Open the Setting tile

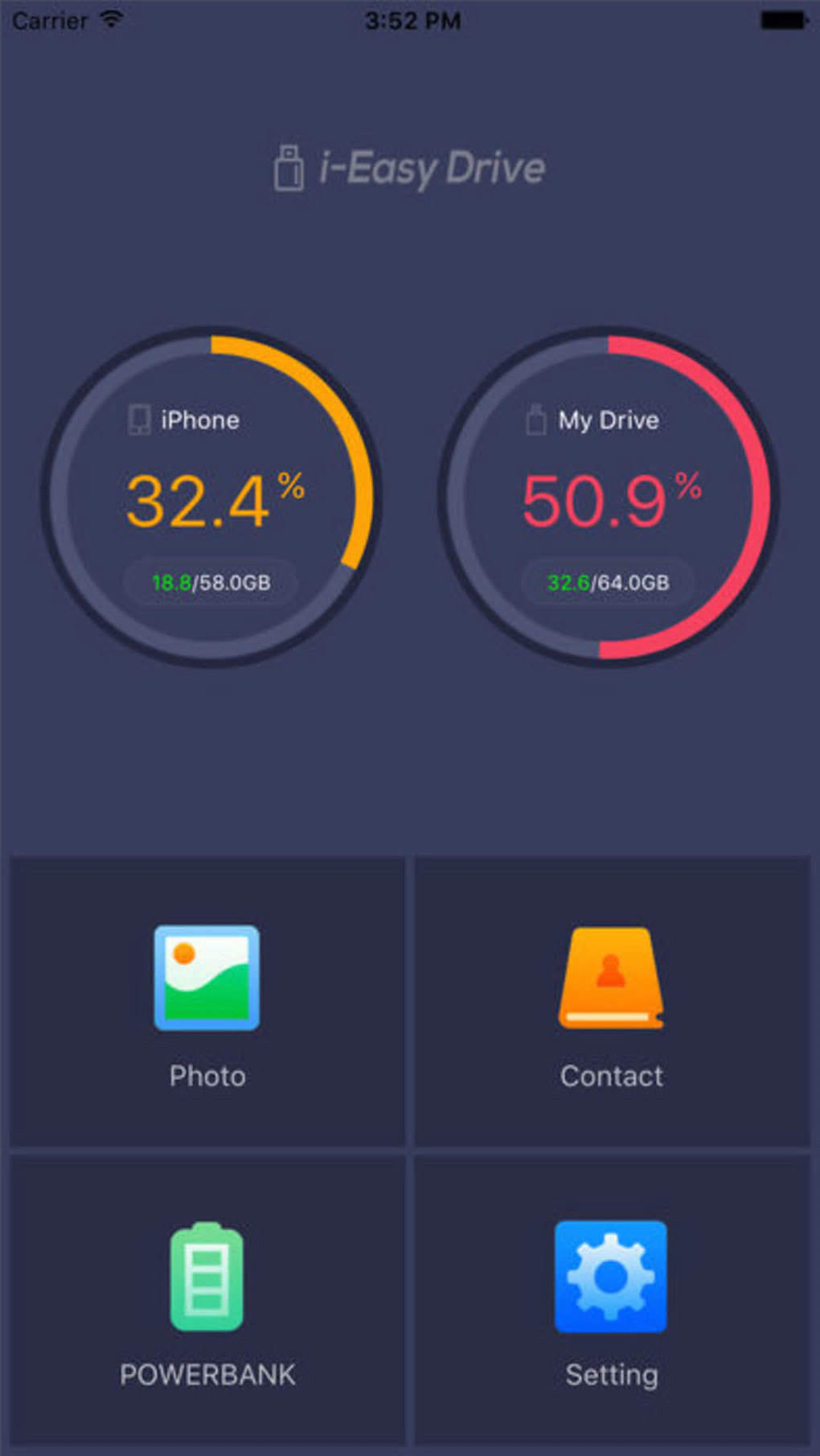coord(611,1299)
